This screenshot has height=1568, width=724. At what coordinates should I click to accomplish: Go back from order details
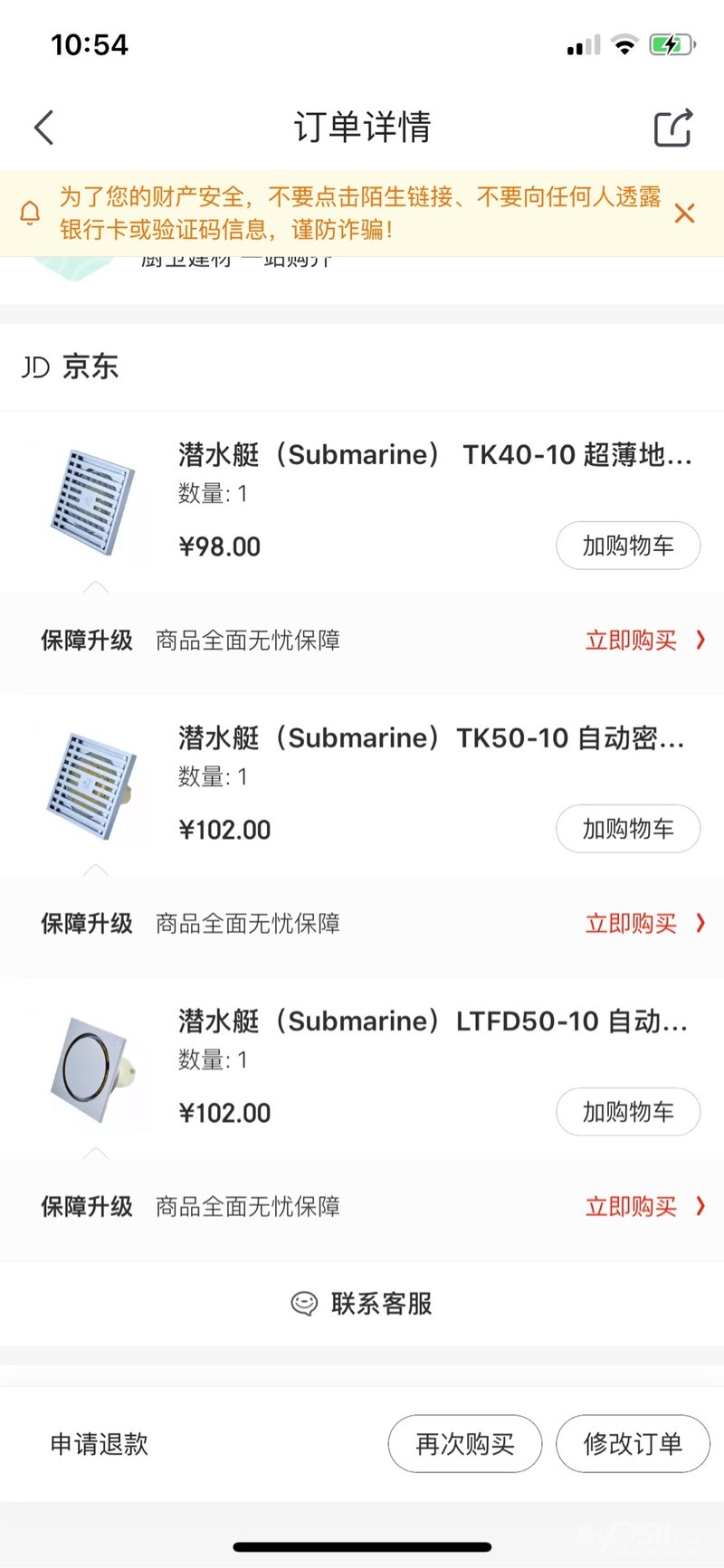click(44, 128)
